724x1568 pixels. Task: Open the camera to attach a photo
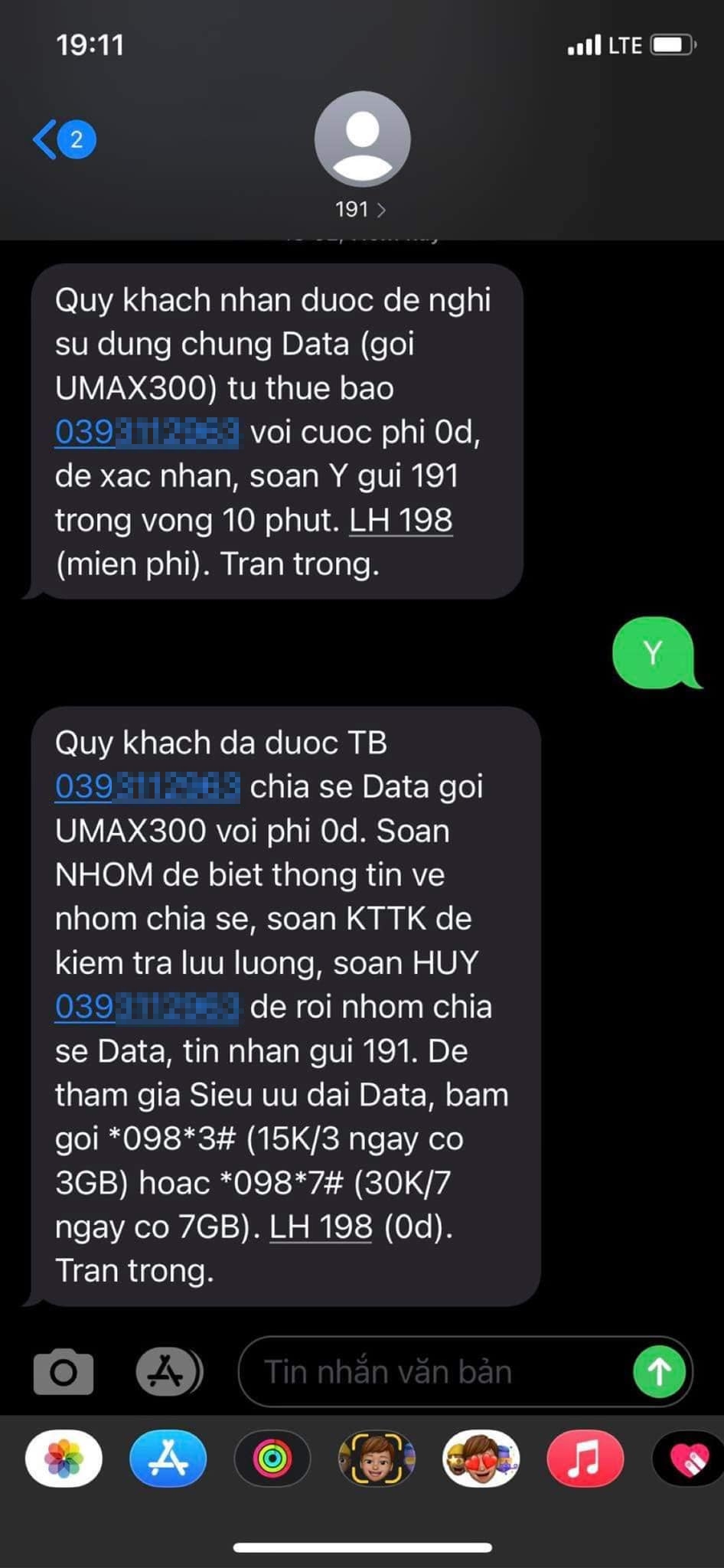64,1372
